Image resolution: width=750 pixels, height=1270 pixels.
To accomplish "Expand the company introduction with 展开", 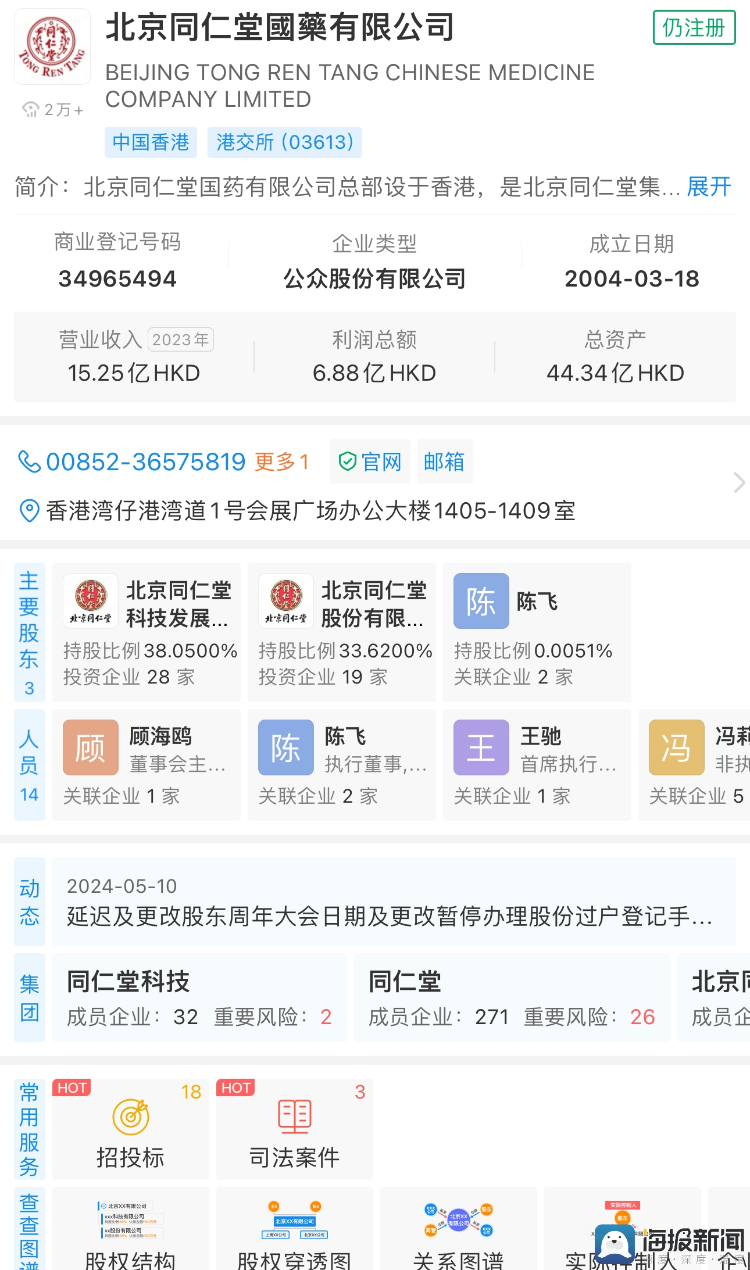I will pos(709,187).
